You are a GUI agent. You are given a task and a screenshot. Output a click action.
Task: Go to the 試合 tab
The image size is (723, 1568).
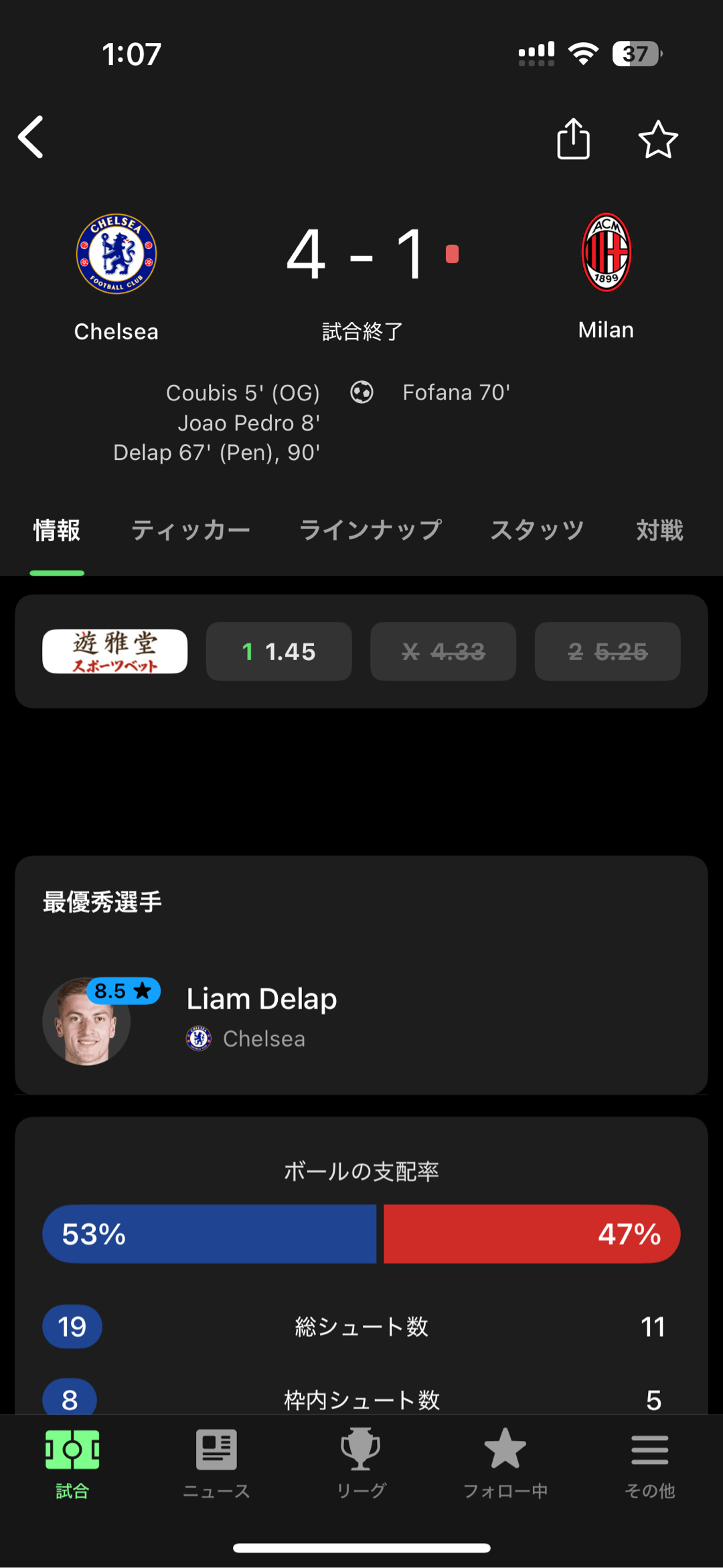(x=72, y=1464)
